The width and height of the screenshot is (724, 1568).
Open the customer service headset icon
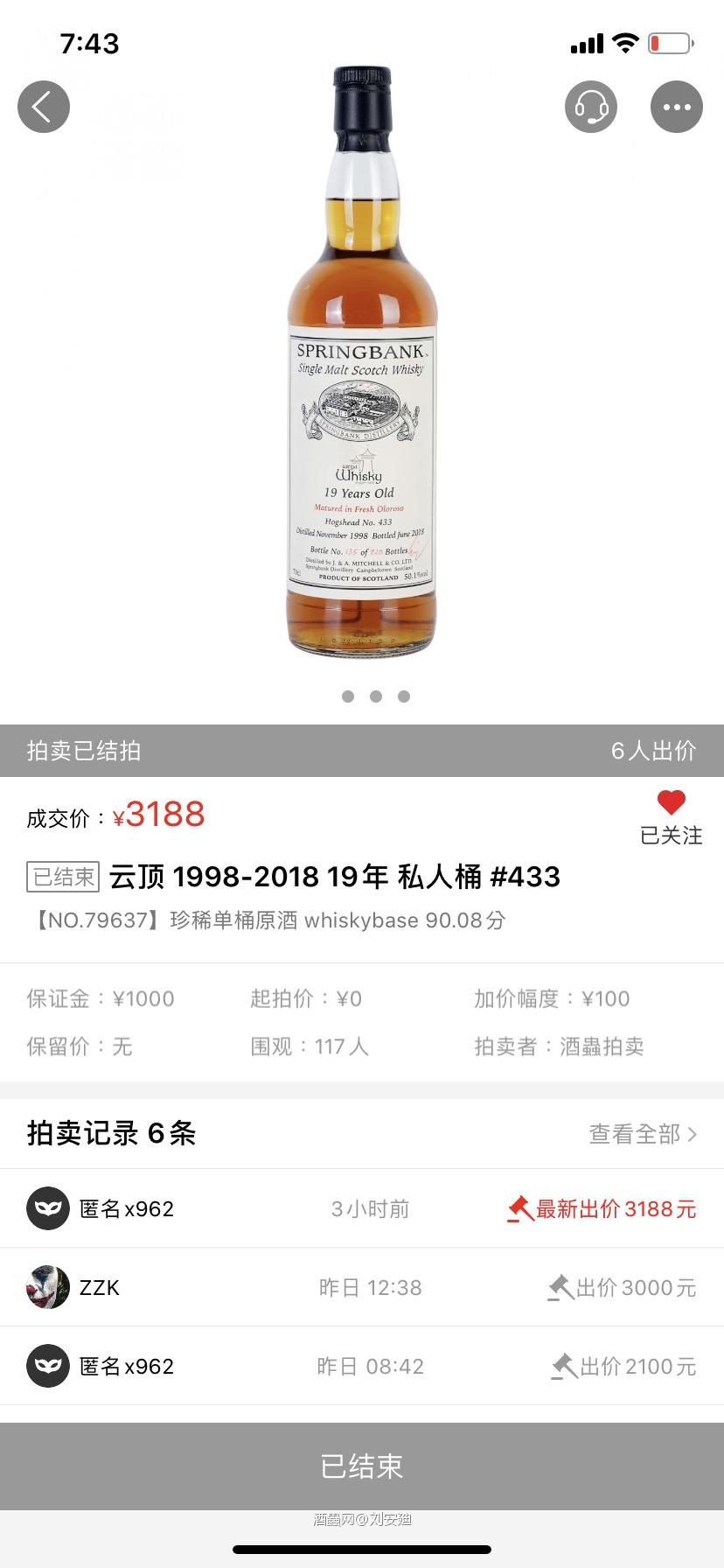tap(591, 106)
